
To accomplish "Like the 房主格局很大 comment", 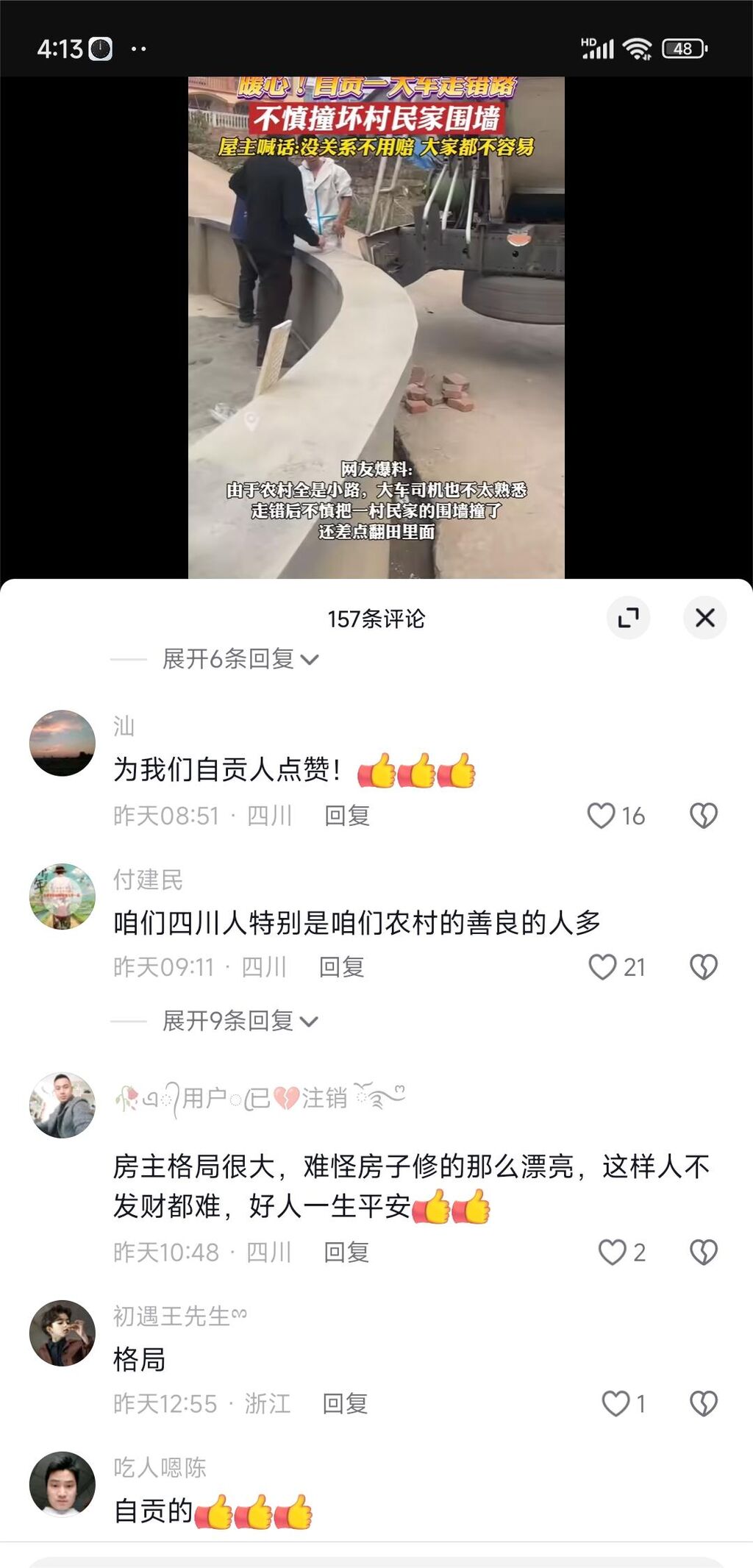I will pos(612,1252).
